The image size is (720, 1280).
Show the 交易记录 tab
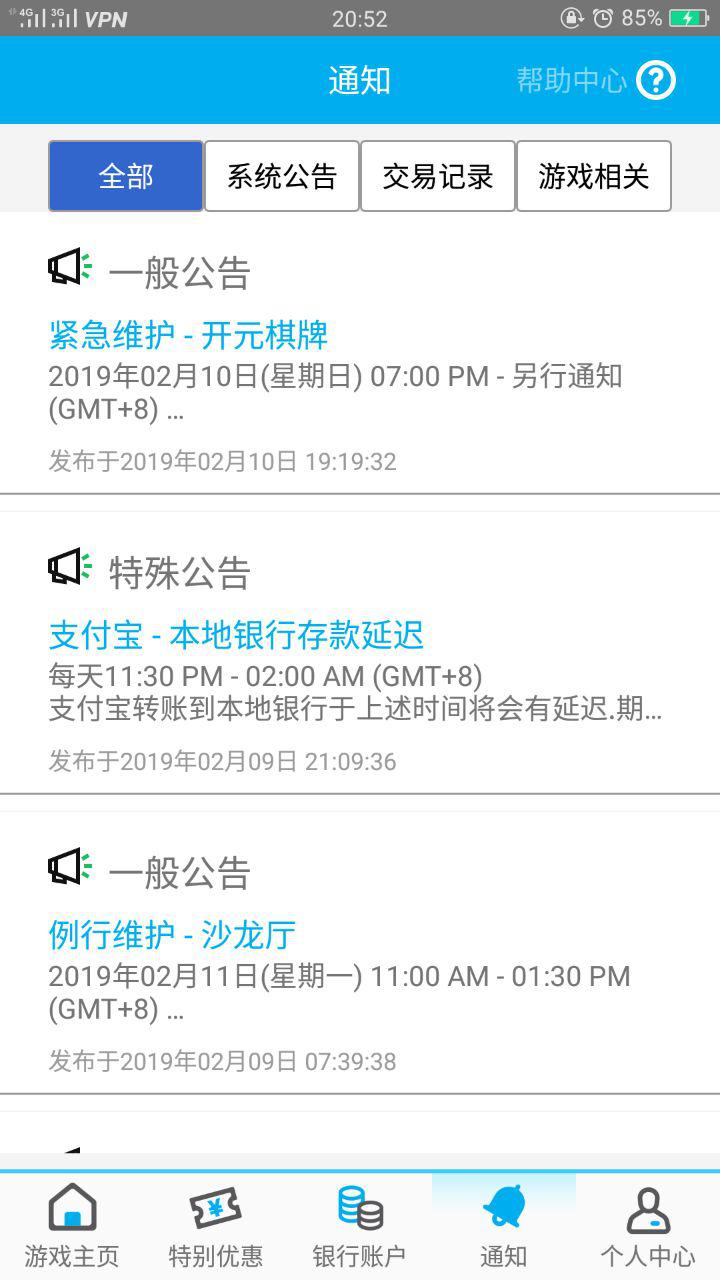coord(438,176)
